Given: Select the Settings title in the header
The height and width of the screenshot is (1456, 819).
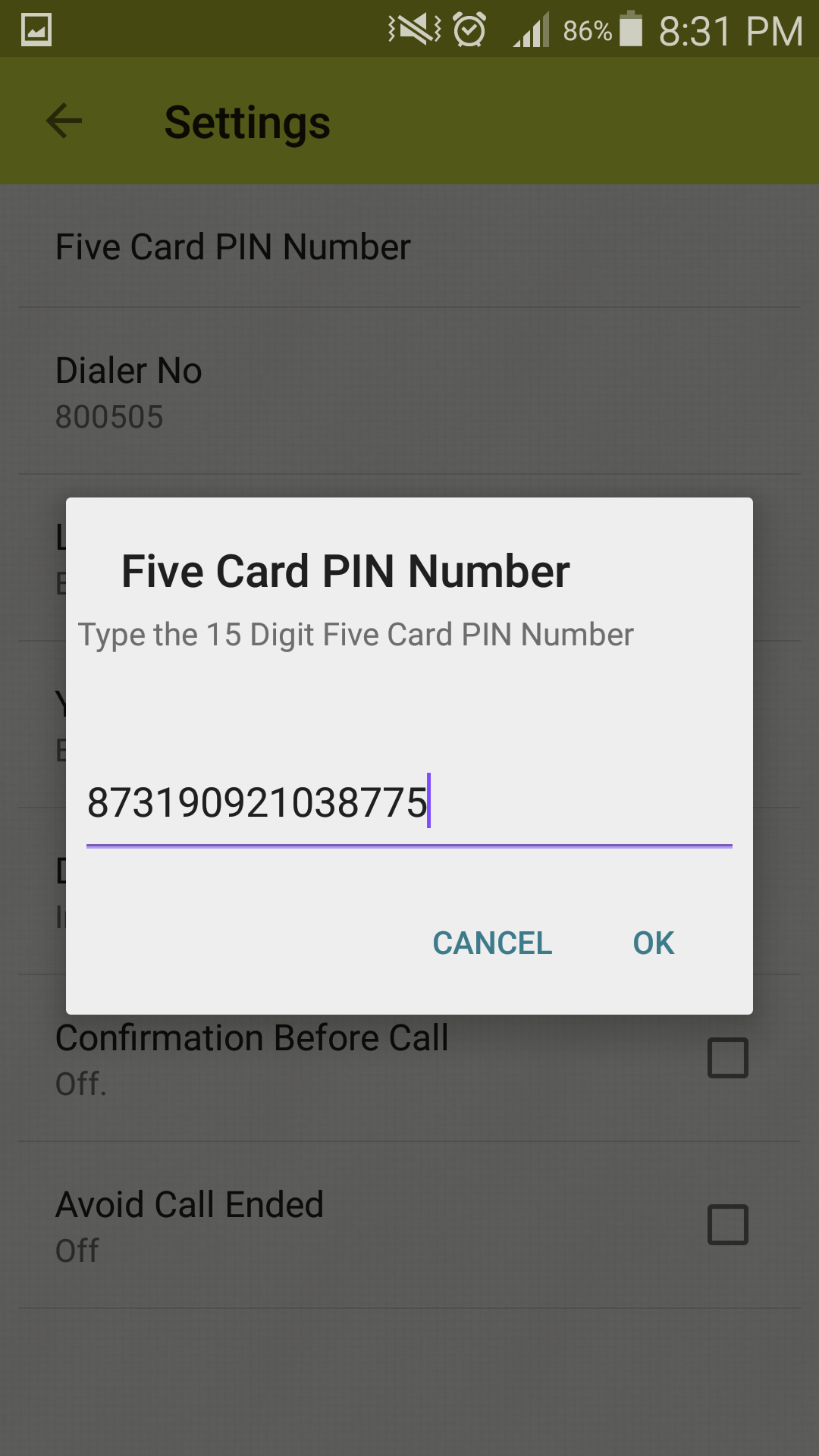Looking at the screenshot, I should pyautogui.click(x=246, y=121).
